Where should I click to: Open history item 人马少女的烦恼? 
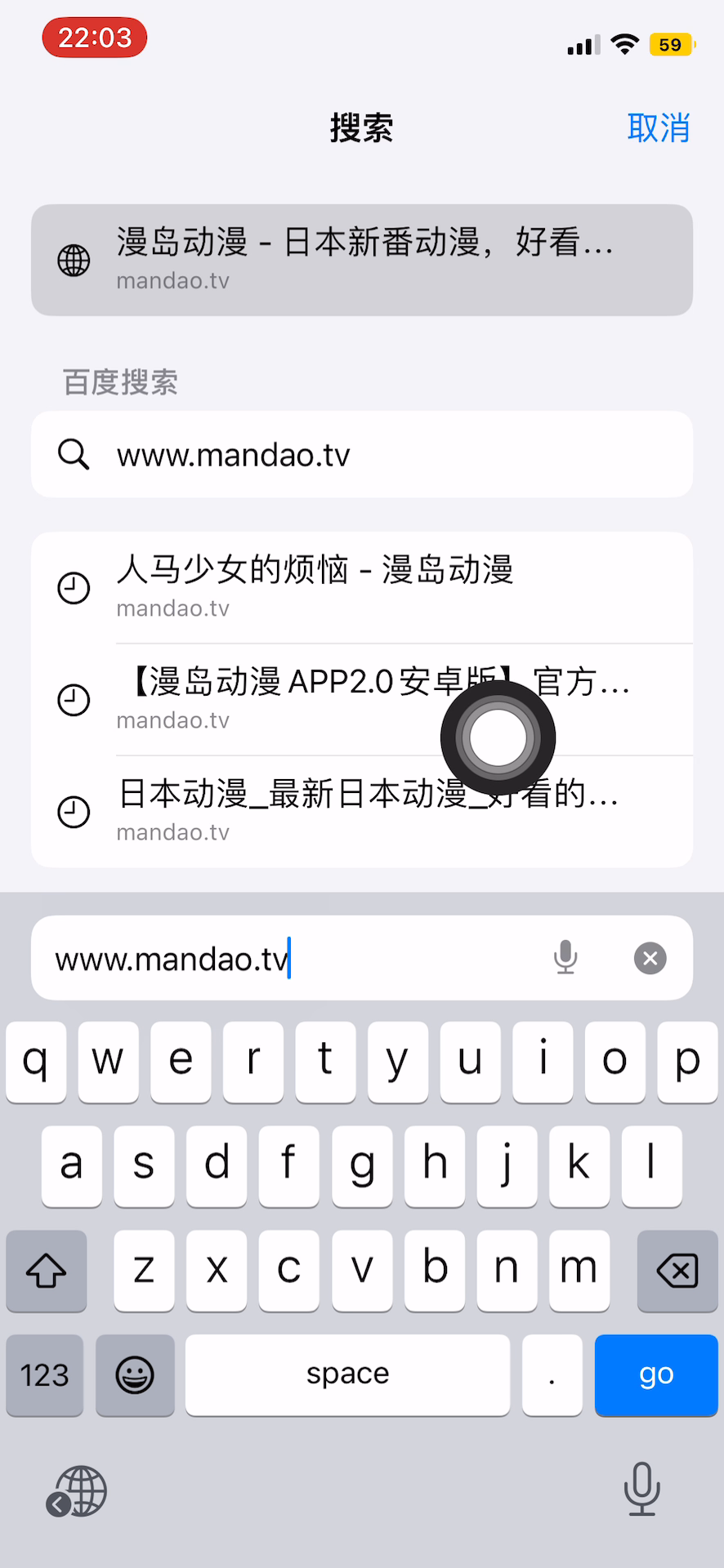362,587
